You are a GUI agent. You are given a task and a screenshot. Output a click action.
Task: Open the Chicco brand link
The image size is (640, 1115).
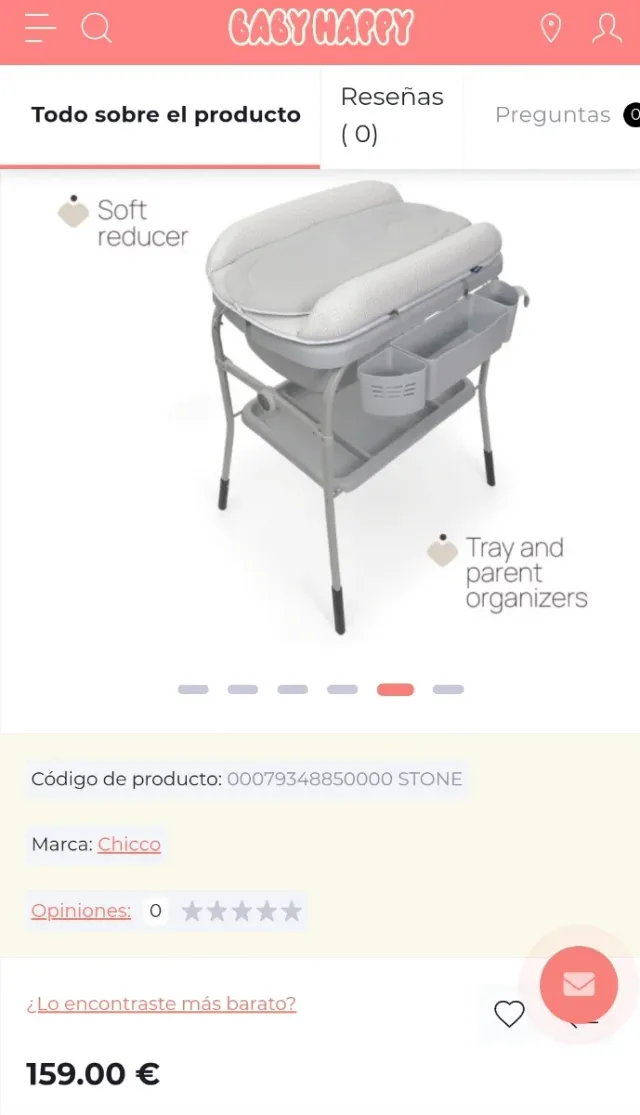[x=129, y=844]
